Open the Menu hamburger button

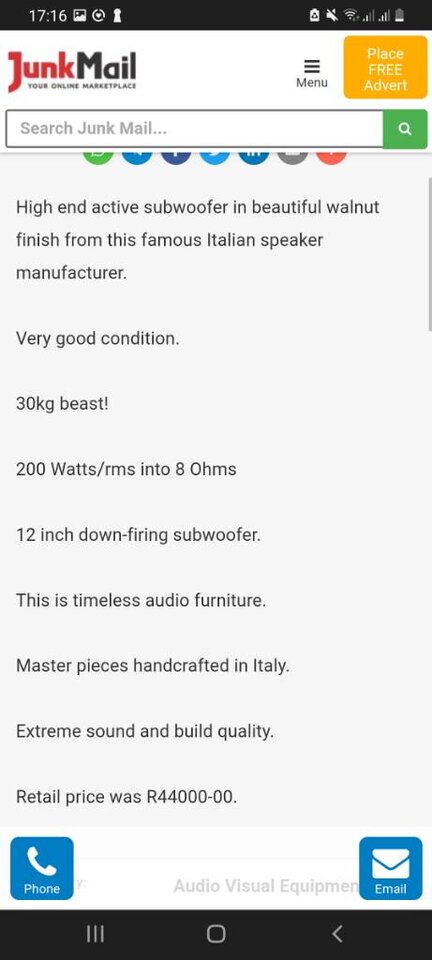tap(312, 73)
